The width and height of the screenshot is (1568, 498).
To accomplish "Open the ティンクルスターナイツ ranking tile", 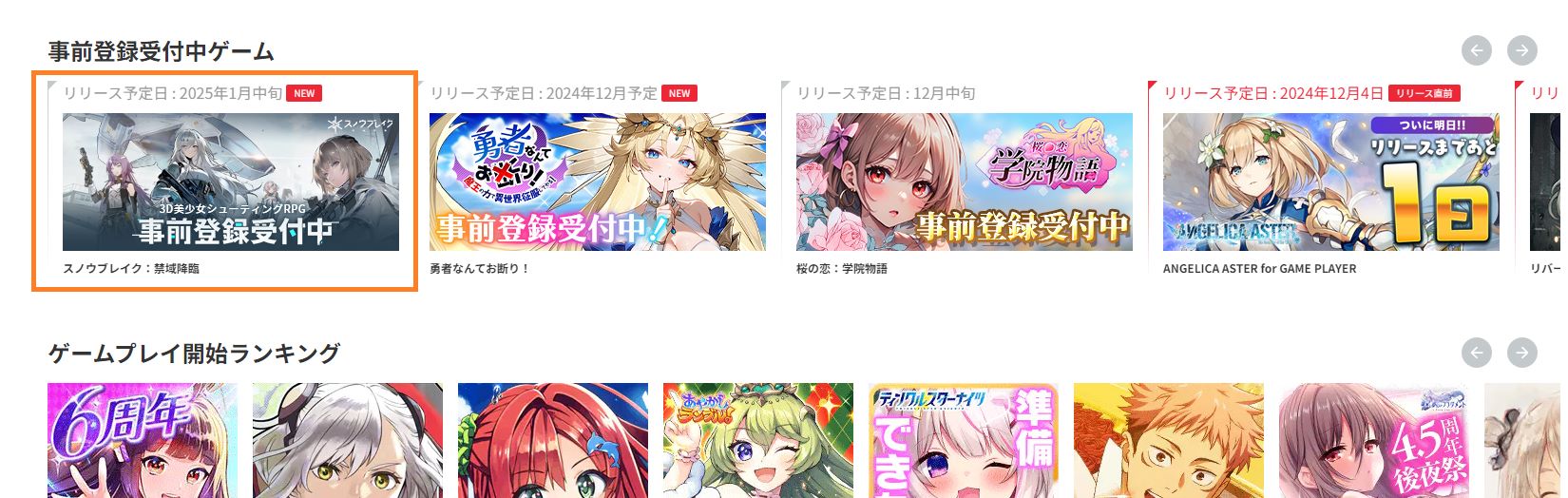I will (964, 441).
